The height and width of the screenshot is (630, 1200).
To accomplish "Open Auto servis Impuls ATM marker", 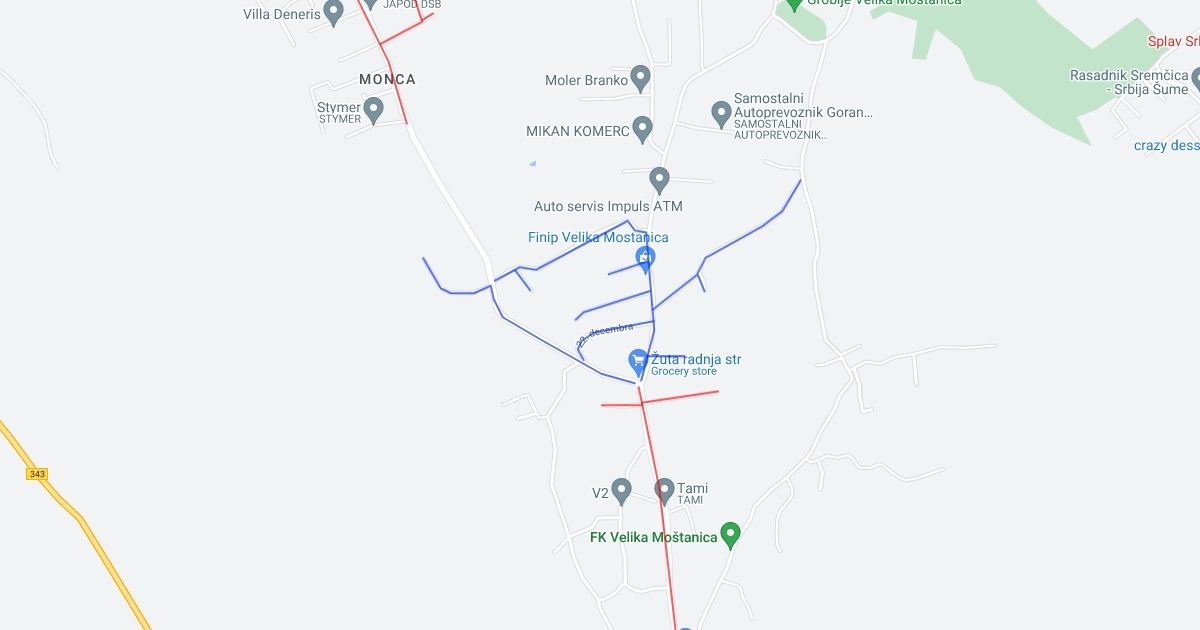I will (659, 179).
